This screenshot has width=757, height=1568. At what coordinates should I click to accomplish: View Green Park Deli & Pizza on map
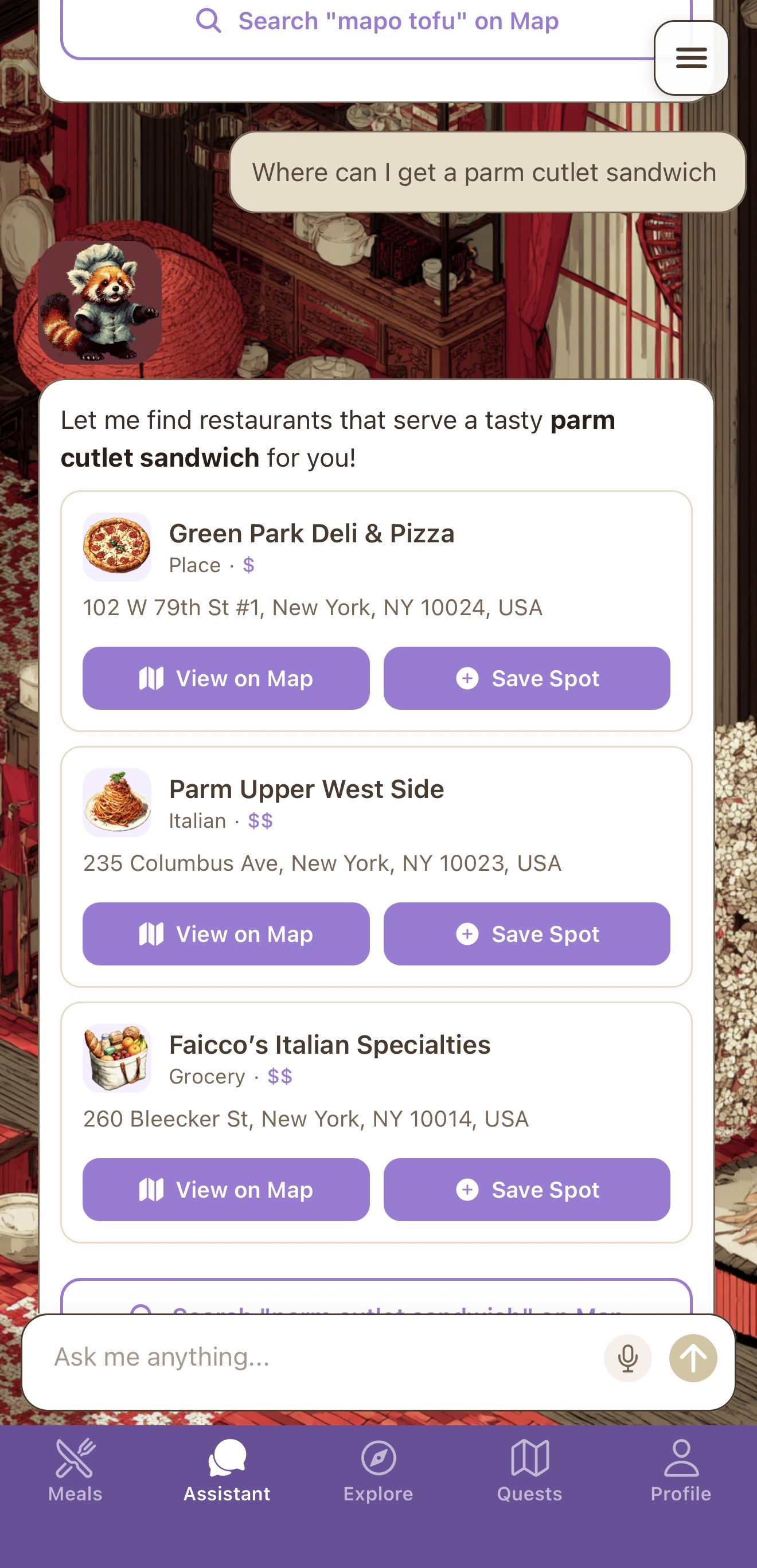pos(226,678)
